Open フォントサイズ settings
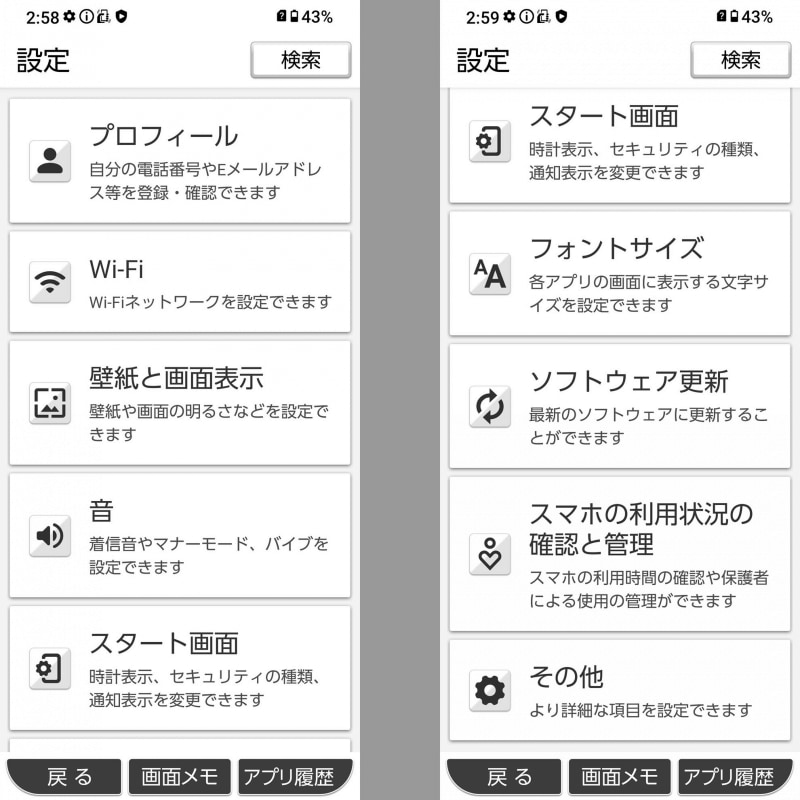Screen dimensions: 800x800 point(620,272)
